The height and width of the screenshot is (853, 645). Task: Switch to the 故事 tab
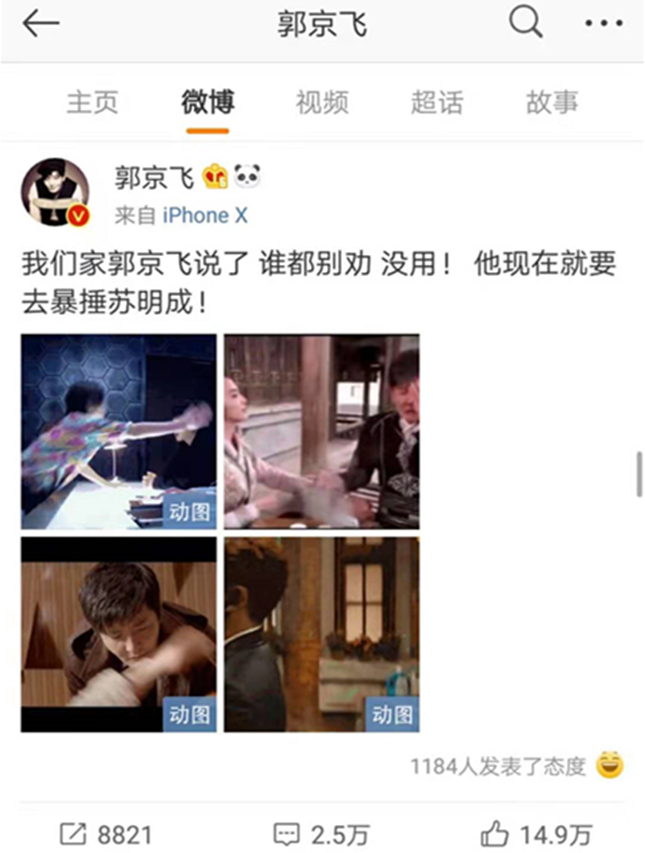pos(552,102)
